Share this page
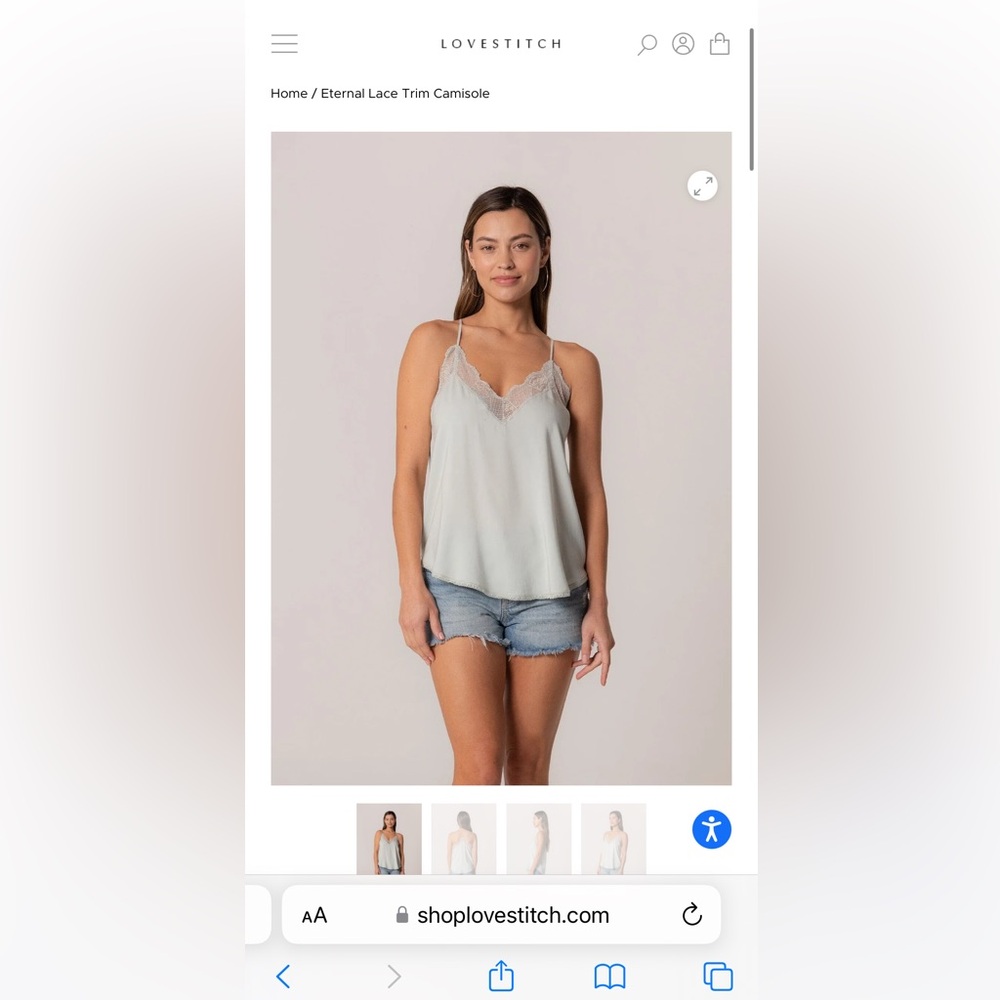This screenshot has width=1000, height=1000. pyautogui.click(x=501, y=976)
